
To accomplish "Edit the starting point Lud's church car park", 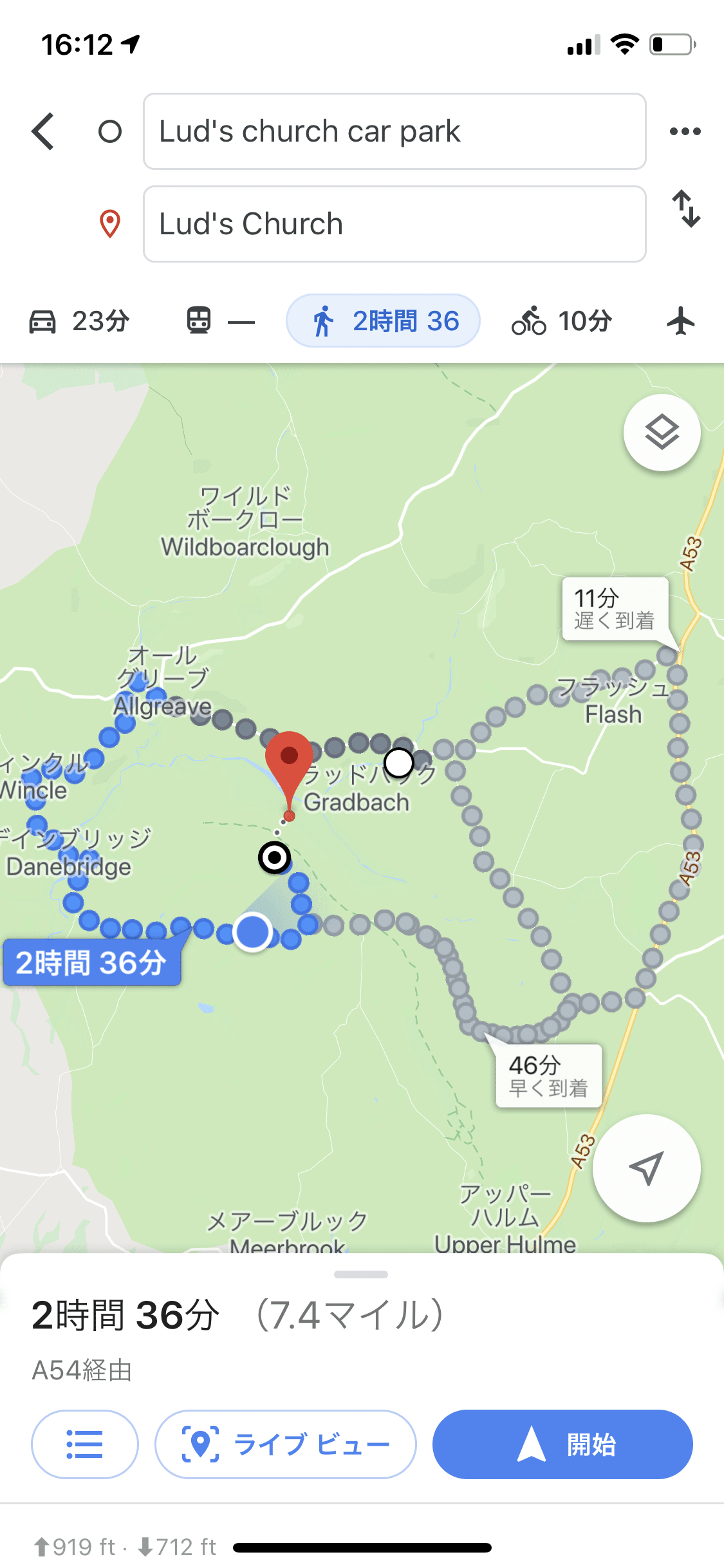I will click(x=394, y=131).
